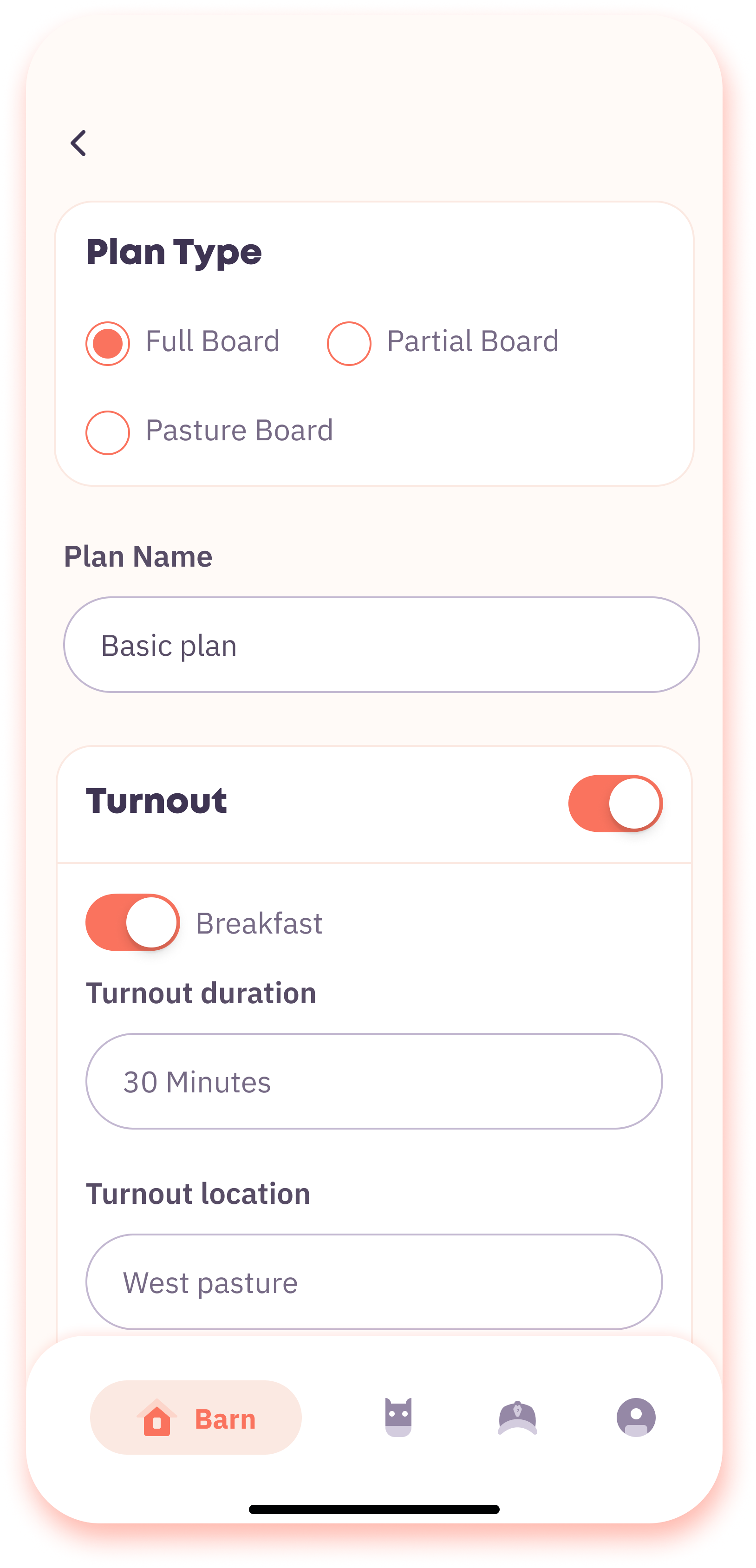
Task: Edit the Turnout location field
Action: [374, 1282]
